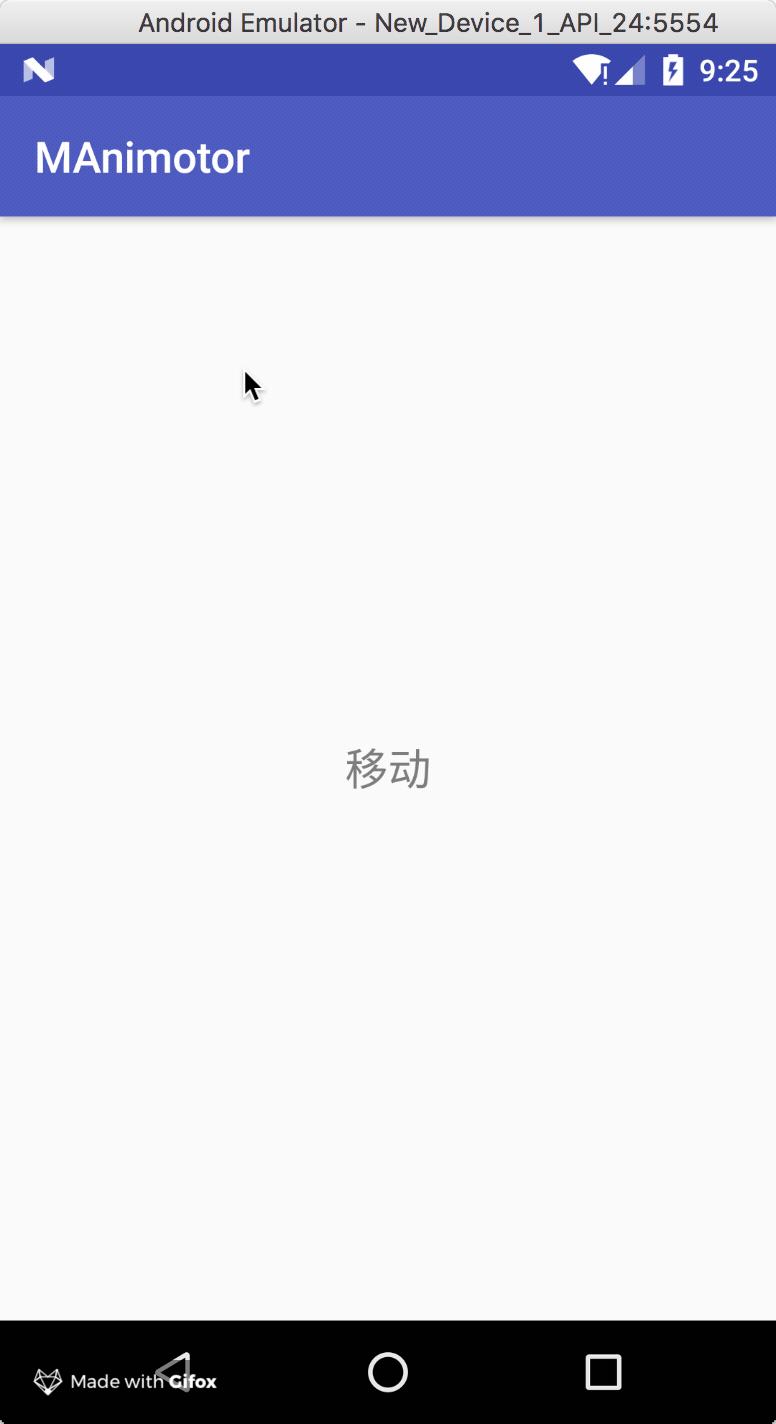
Task: Tap the Home circle button
Action: click(x=388, y=1372)
